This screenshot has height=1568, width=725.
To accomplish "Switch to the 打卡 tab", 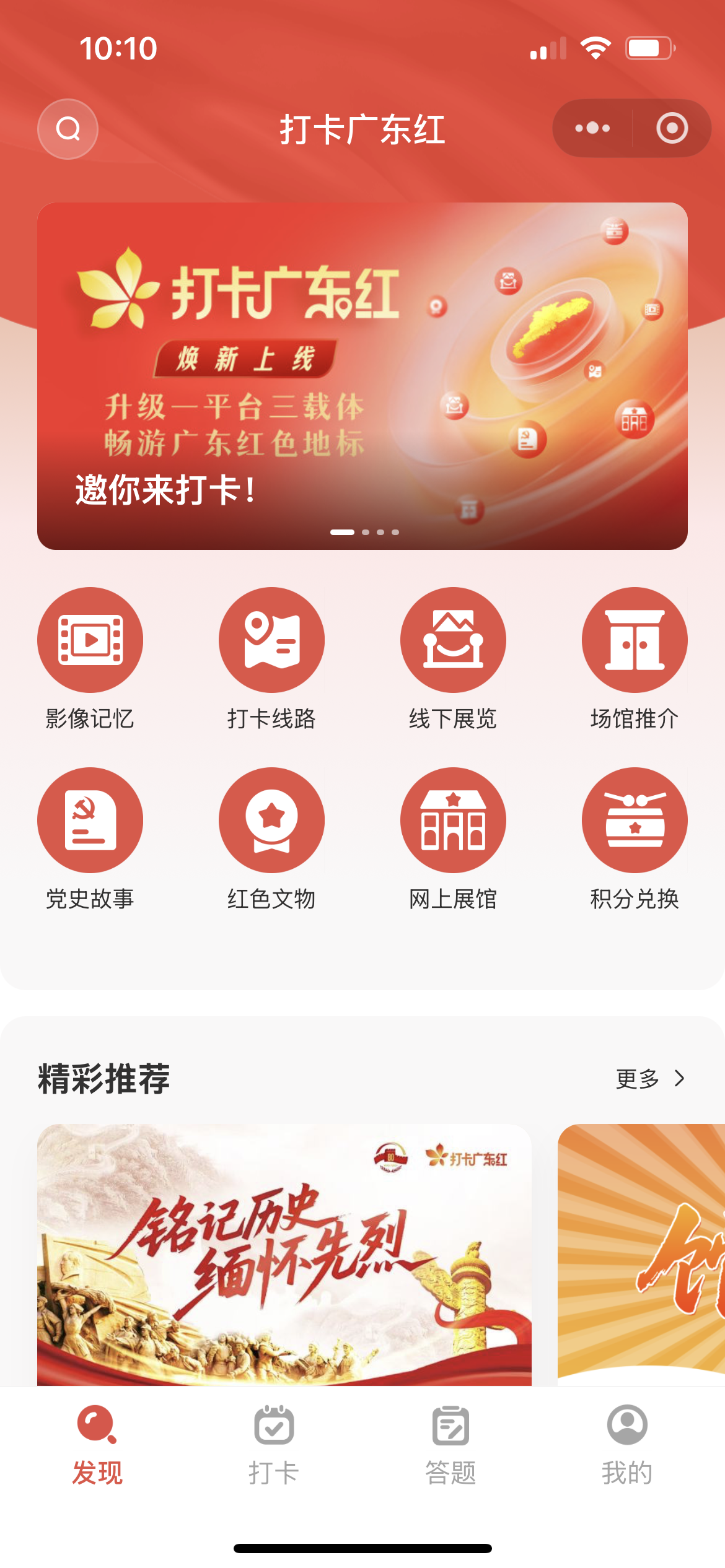I will (x=273, y=1445).
